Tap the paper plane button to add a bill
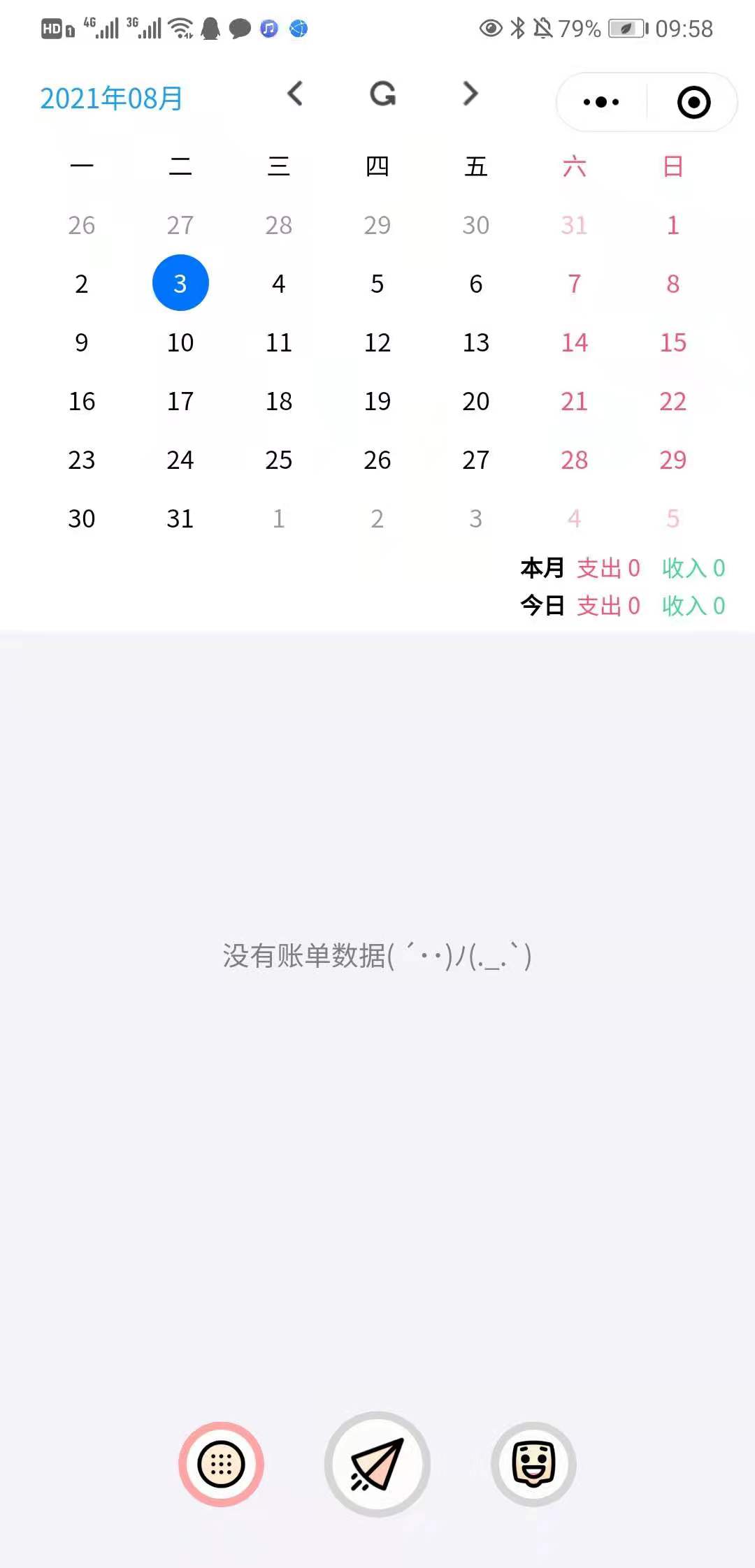The height and width of the screenshot is (1568, 755). point(377,1464)
